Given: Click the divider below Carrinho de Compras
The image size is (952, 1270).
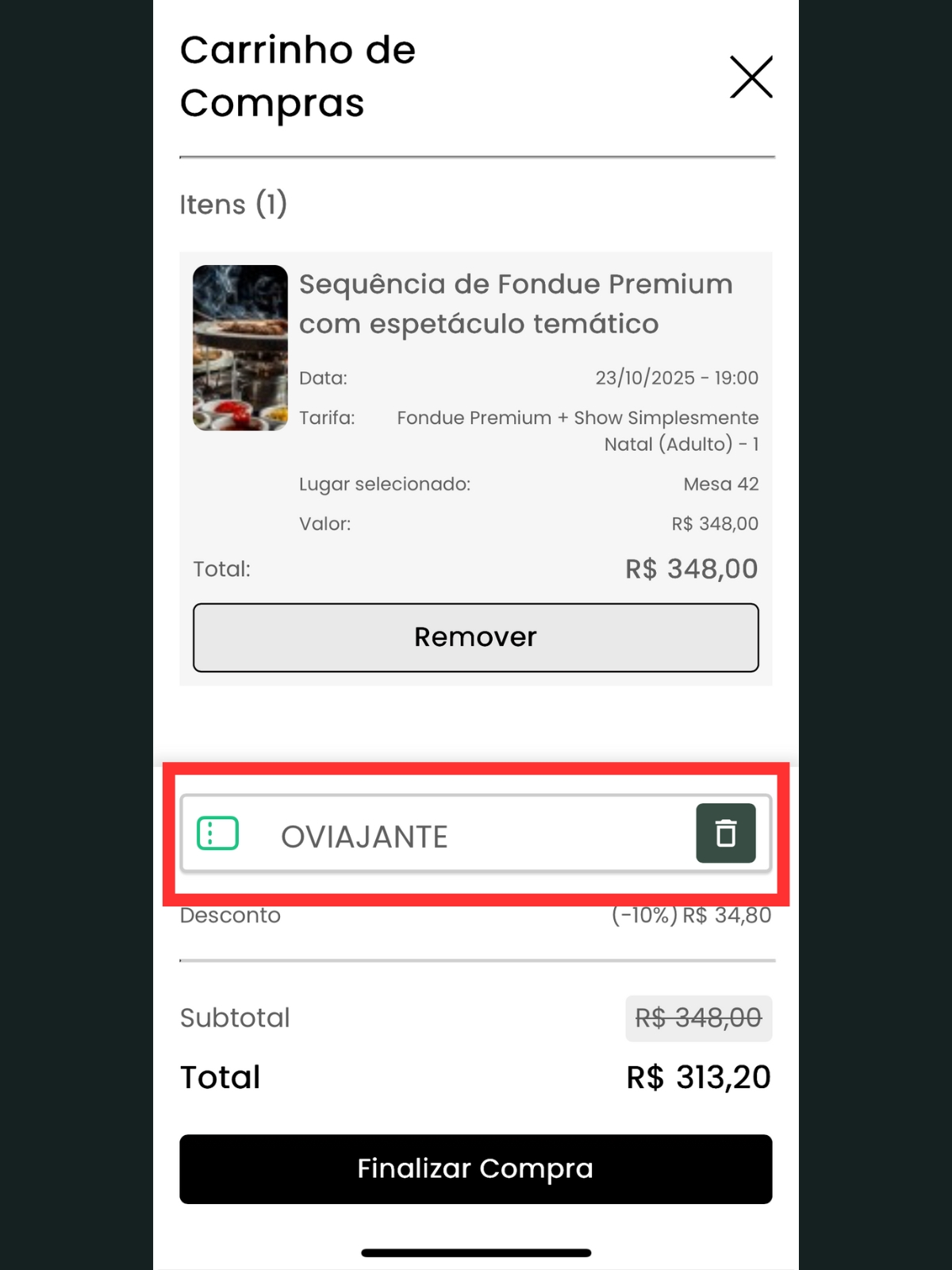Looking at the screenshot, I should coord(476,156).
